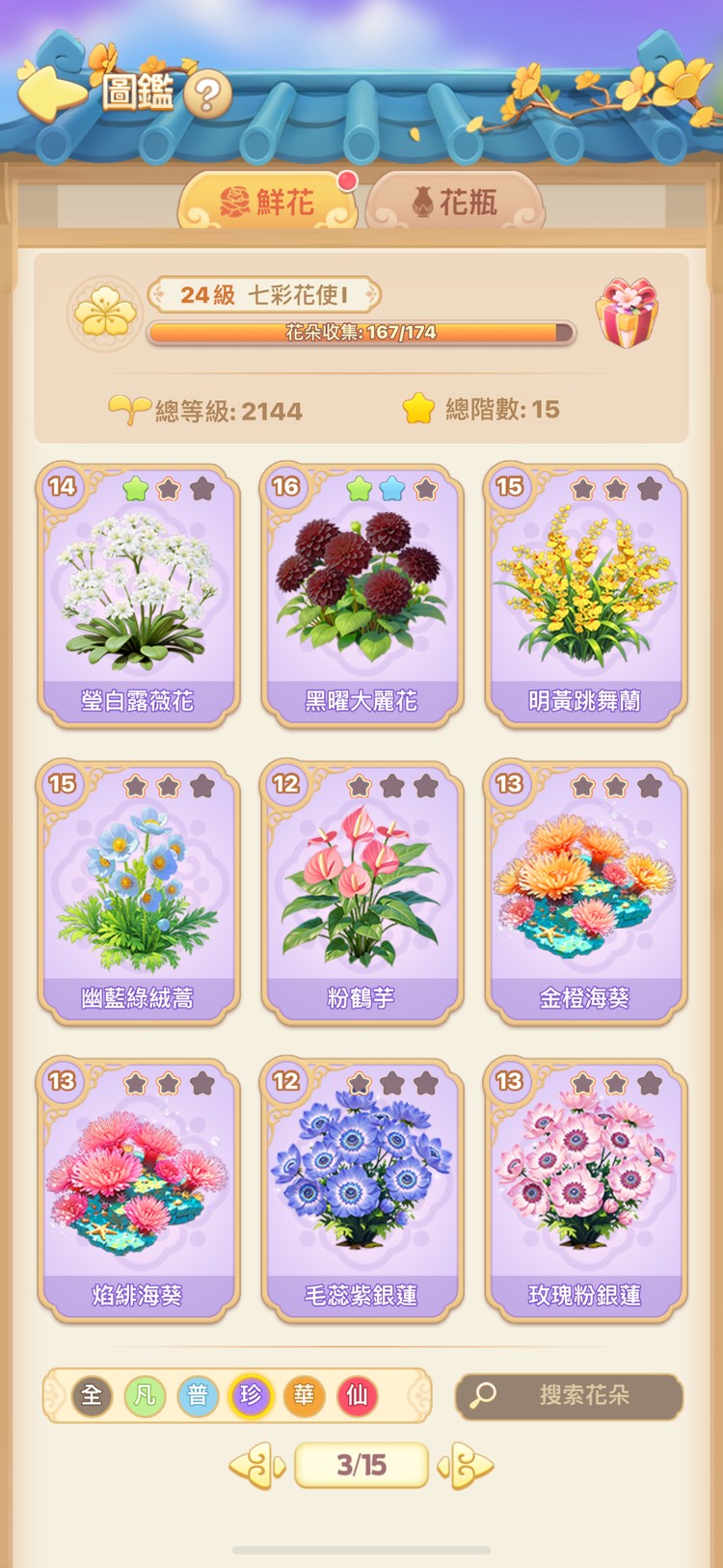Switch to the 花瓶 tab
Image resolution: width=723 pixels, height=1568 pixels.
coord(455,203)
